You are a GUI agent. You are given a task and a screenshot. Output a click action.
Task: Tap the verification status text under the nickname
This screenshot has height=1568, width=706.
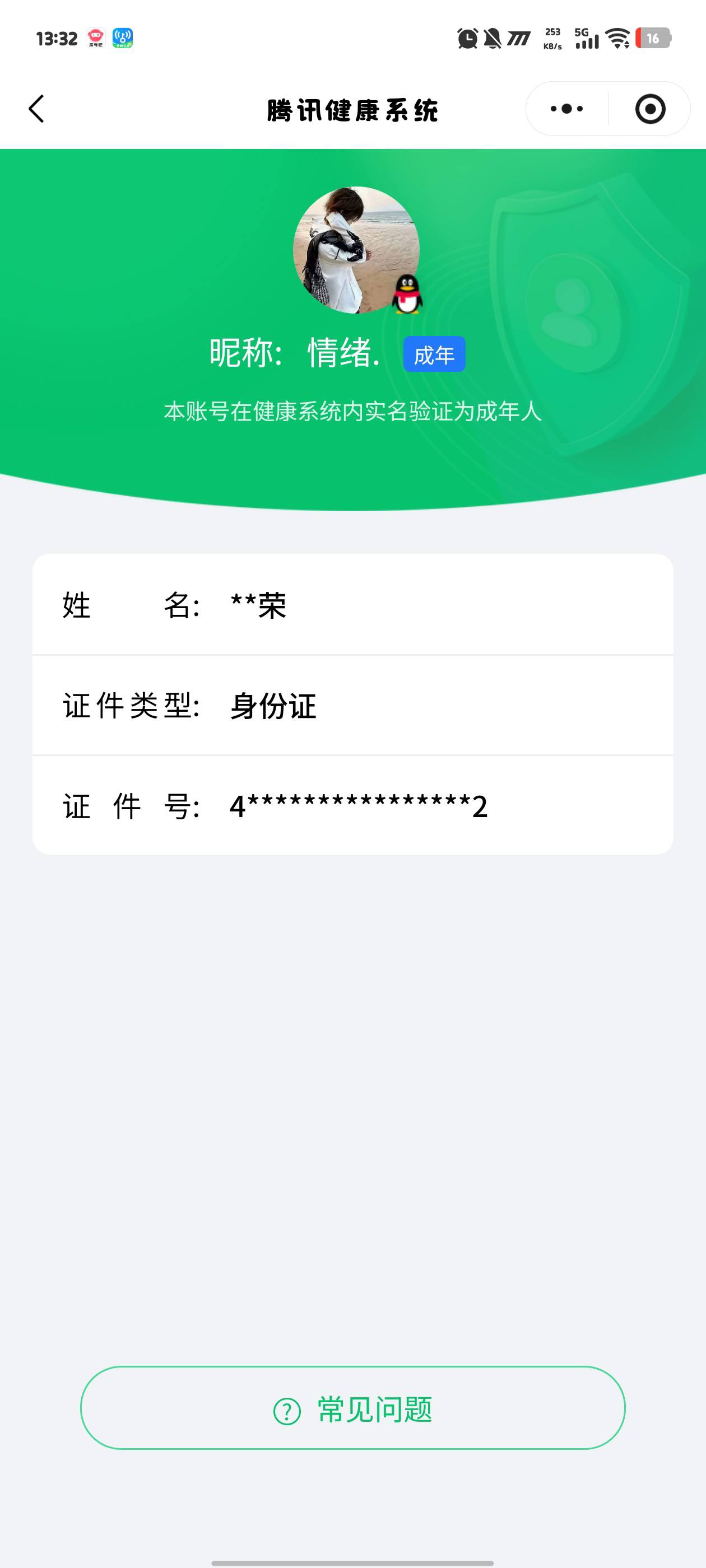pos(352,412)
